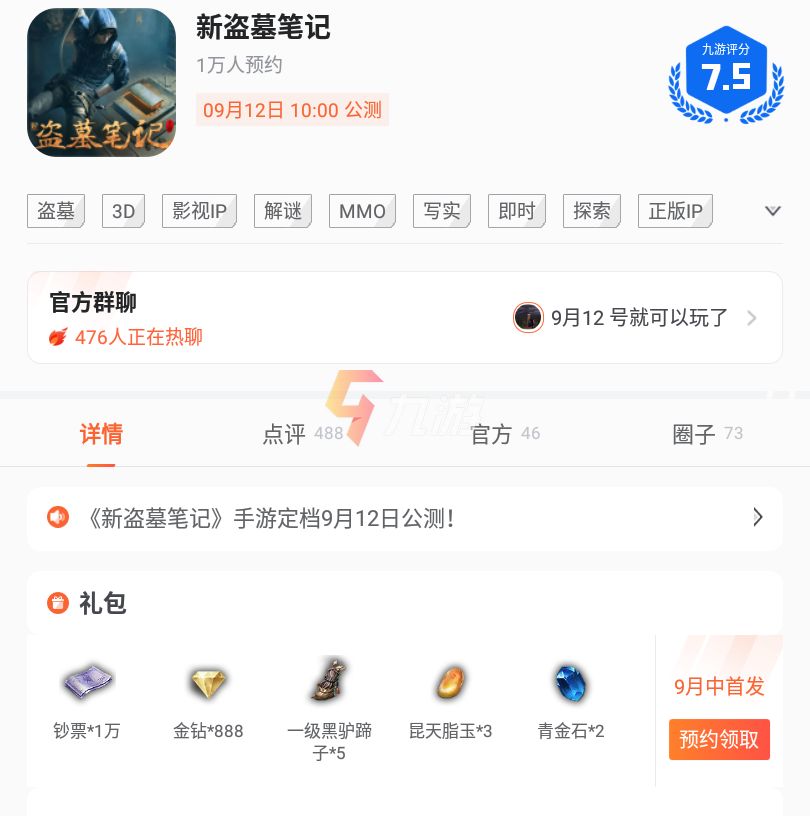Select the 盗墓 tag chip
This screenshot has height=816, width=810.
point(56,211)
